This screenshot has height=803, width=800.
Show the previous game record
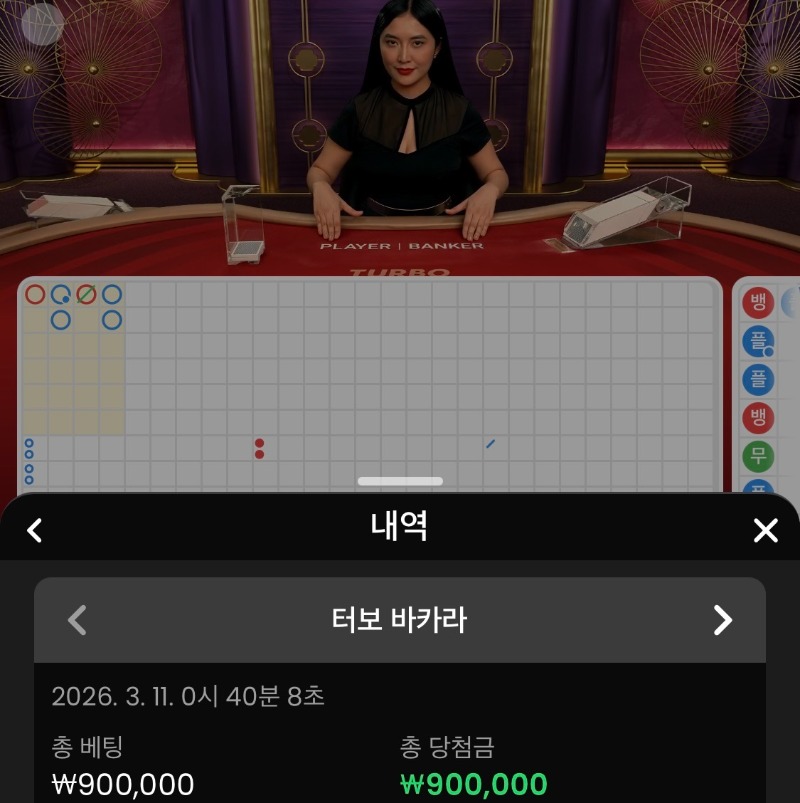pyautogui.click(x=77, y=620)
